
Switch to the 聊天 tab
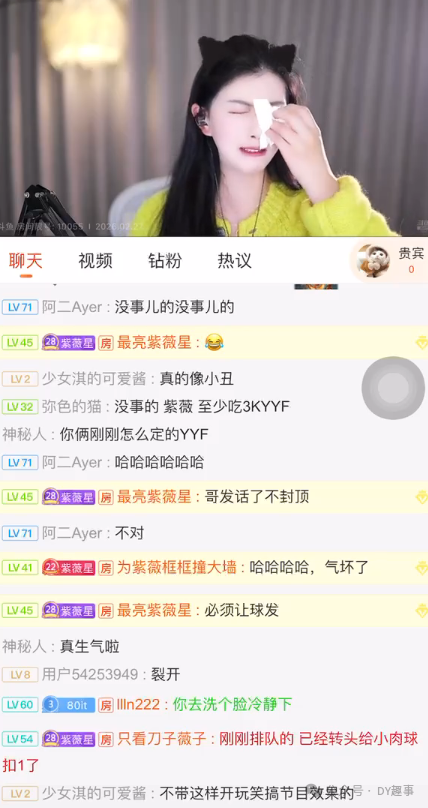click(x=26, y=261)
